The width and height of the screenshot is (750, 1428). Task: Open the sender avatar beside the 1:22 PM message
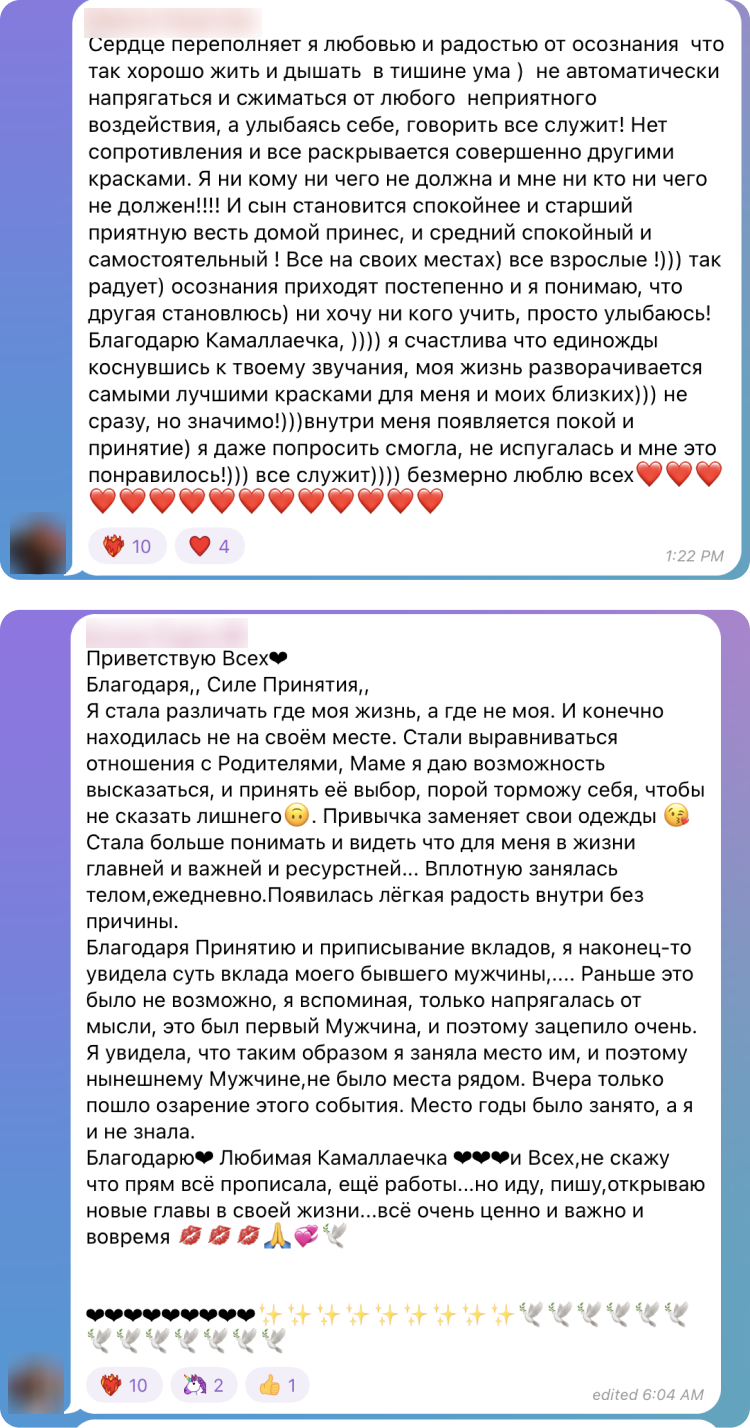[37, 544]
